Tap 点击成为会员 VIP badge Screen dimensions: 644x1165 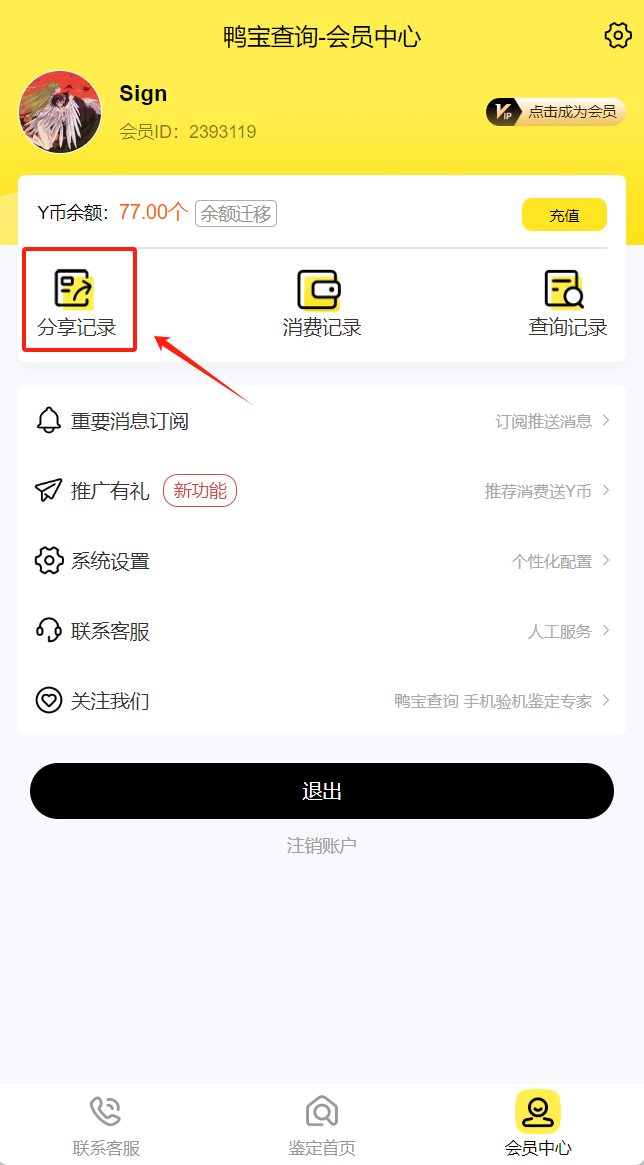coord(556,112)
